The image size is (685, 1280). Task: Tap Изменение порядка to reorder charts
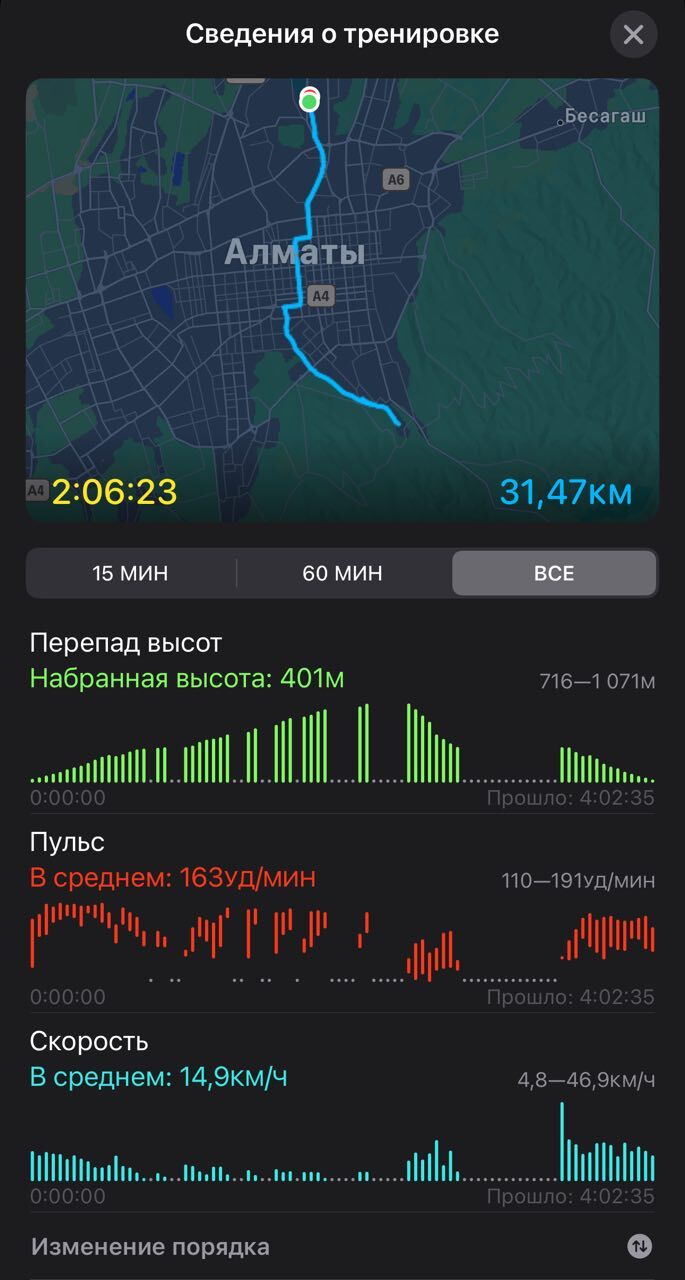coord(150,1247)
